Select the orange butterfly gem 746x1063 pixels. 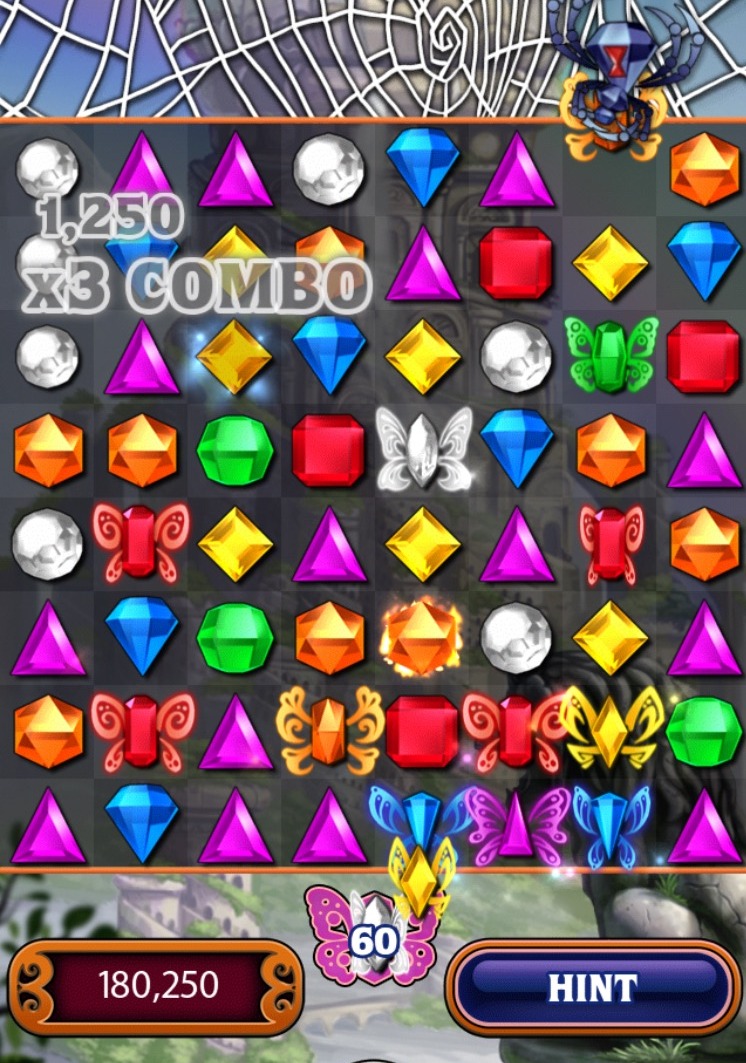329,729
